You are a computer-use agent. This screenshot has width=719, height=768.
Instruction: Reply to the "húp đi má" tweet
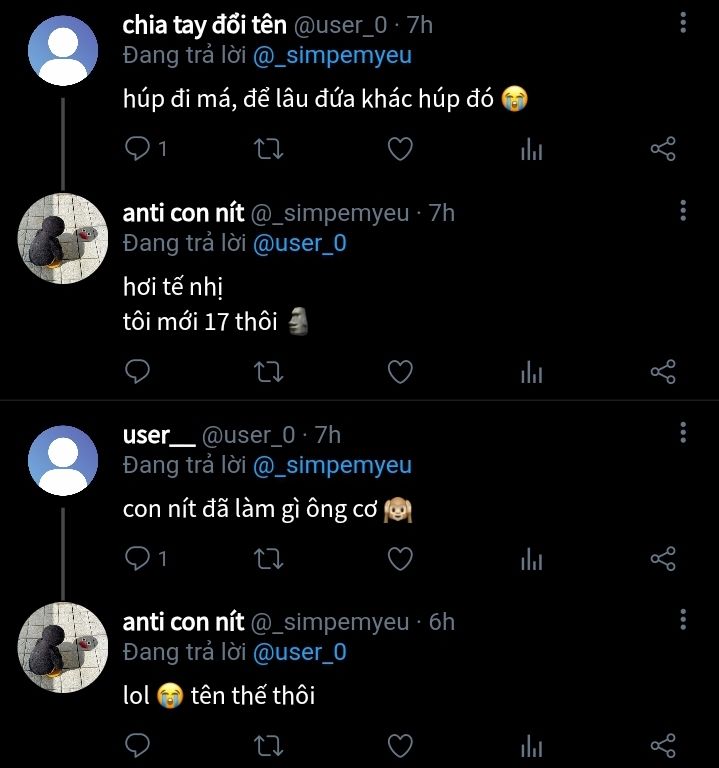137,150
